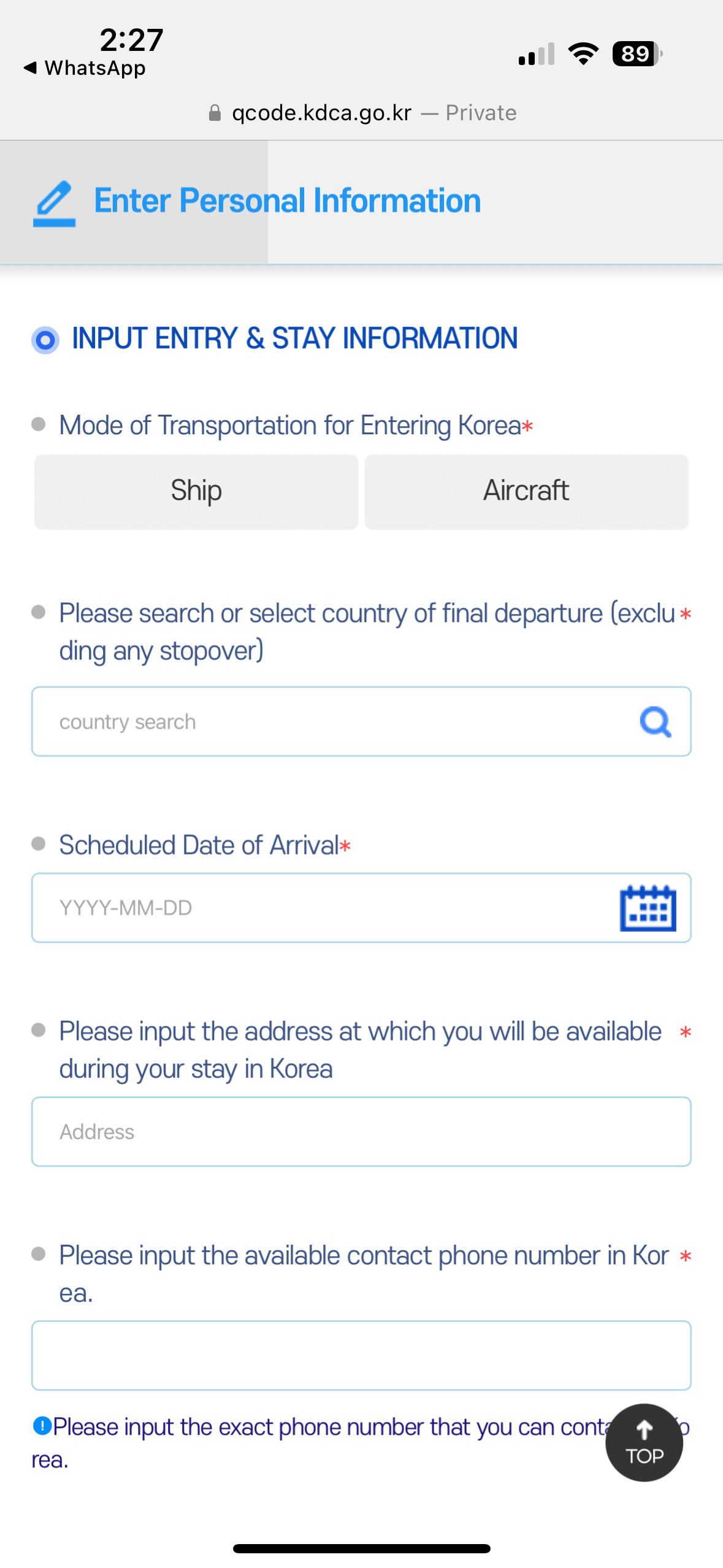Click the qcode.kdca.go.kr address bar
Image resolution: width=723 pixels, height=1568 pixels.
[x=362, y=112]
